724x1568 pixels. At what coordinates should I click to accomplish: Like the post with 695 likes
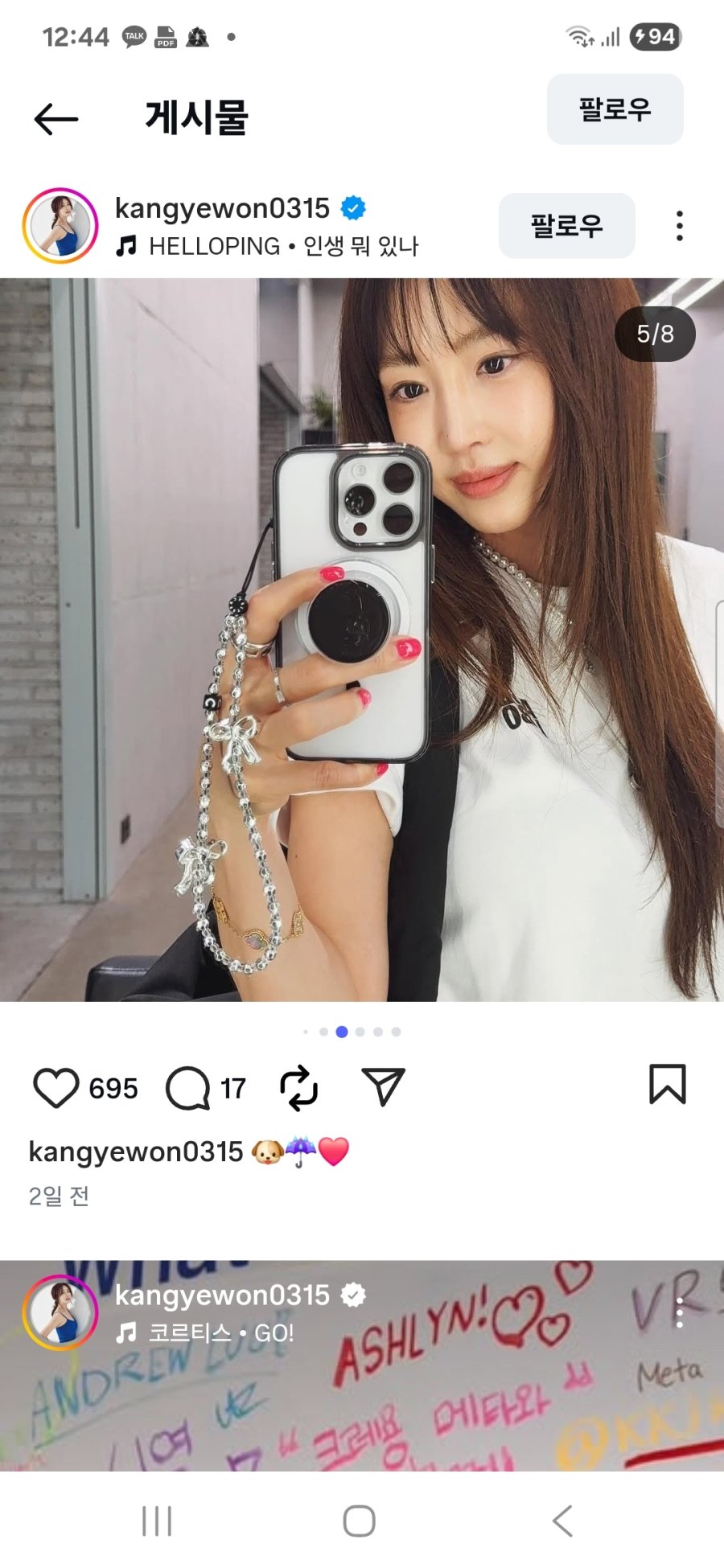(56, 1088)
